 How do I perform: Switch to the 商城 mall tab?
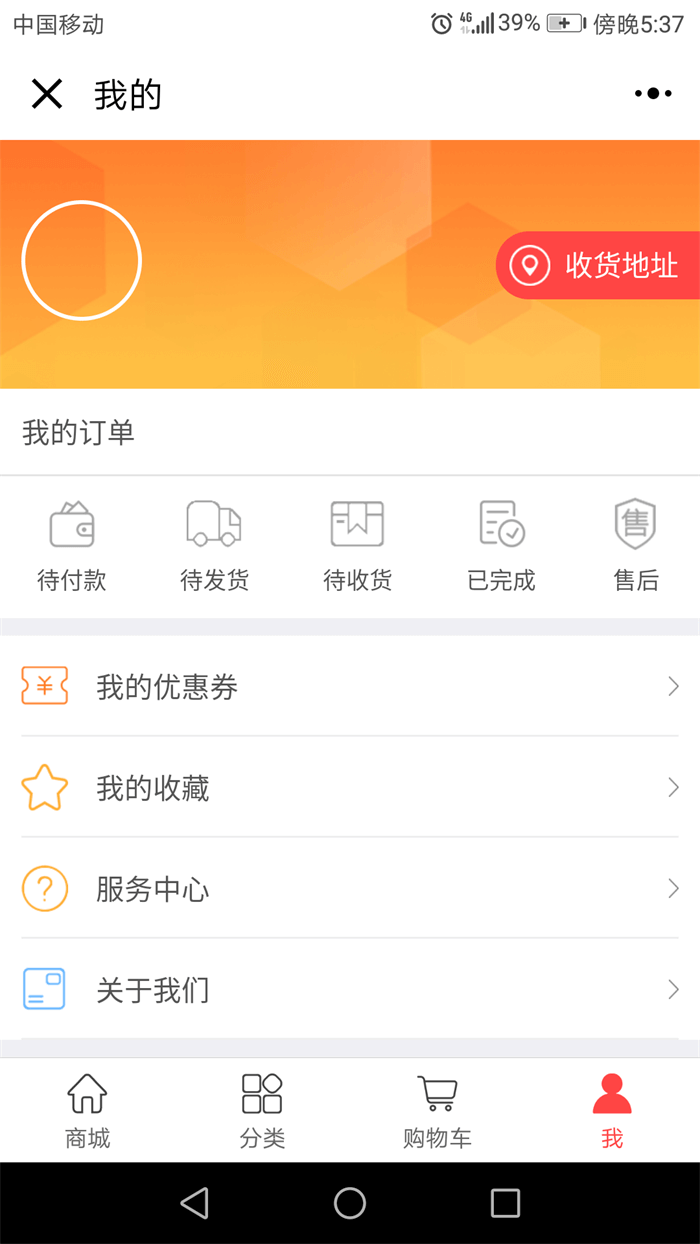tap(87, 1110)
